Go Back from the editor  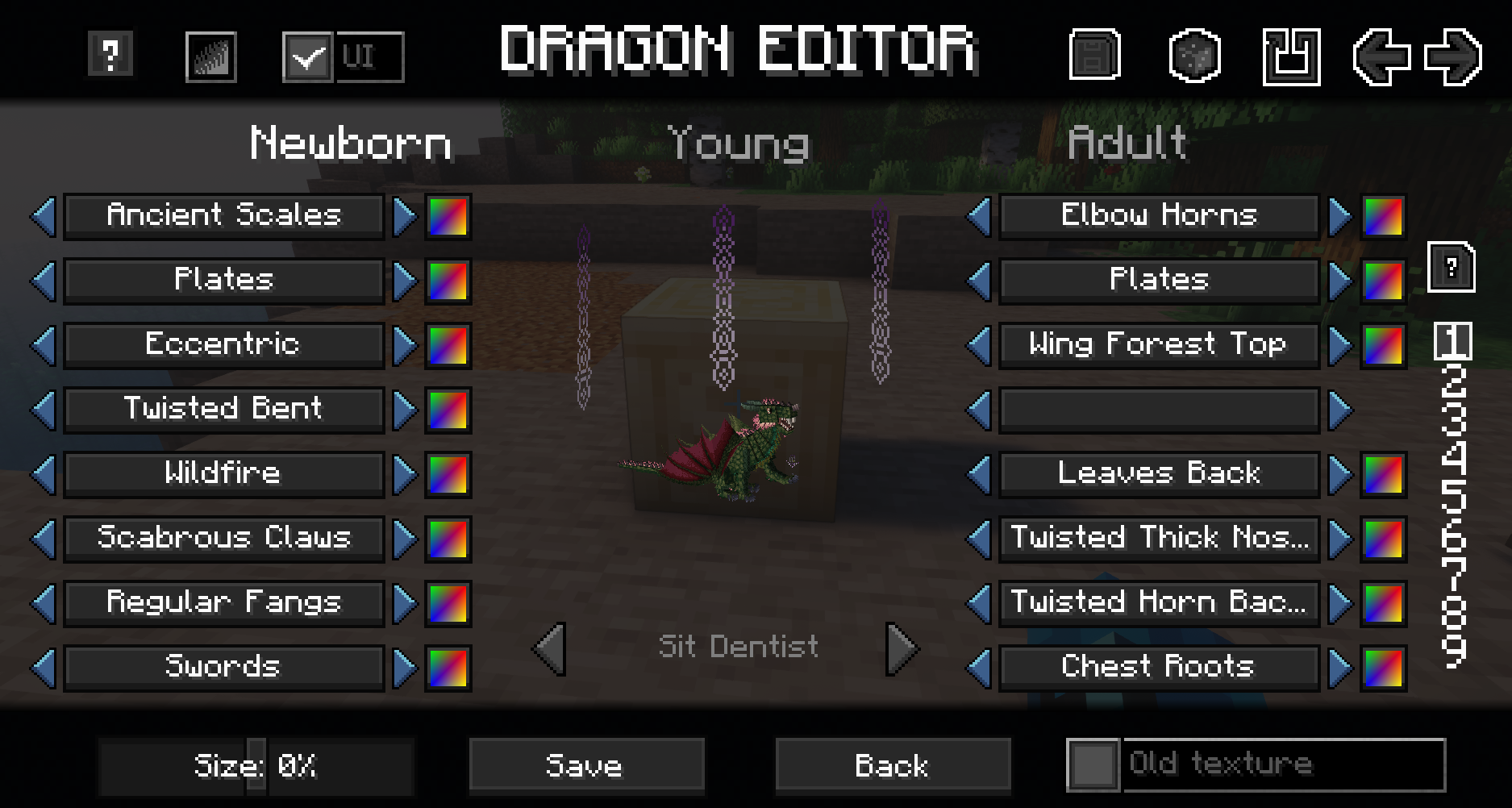(892, 764)
